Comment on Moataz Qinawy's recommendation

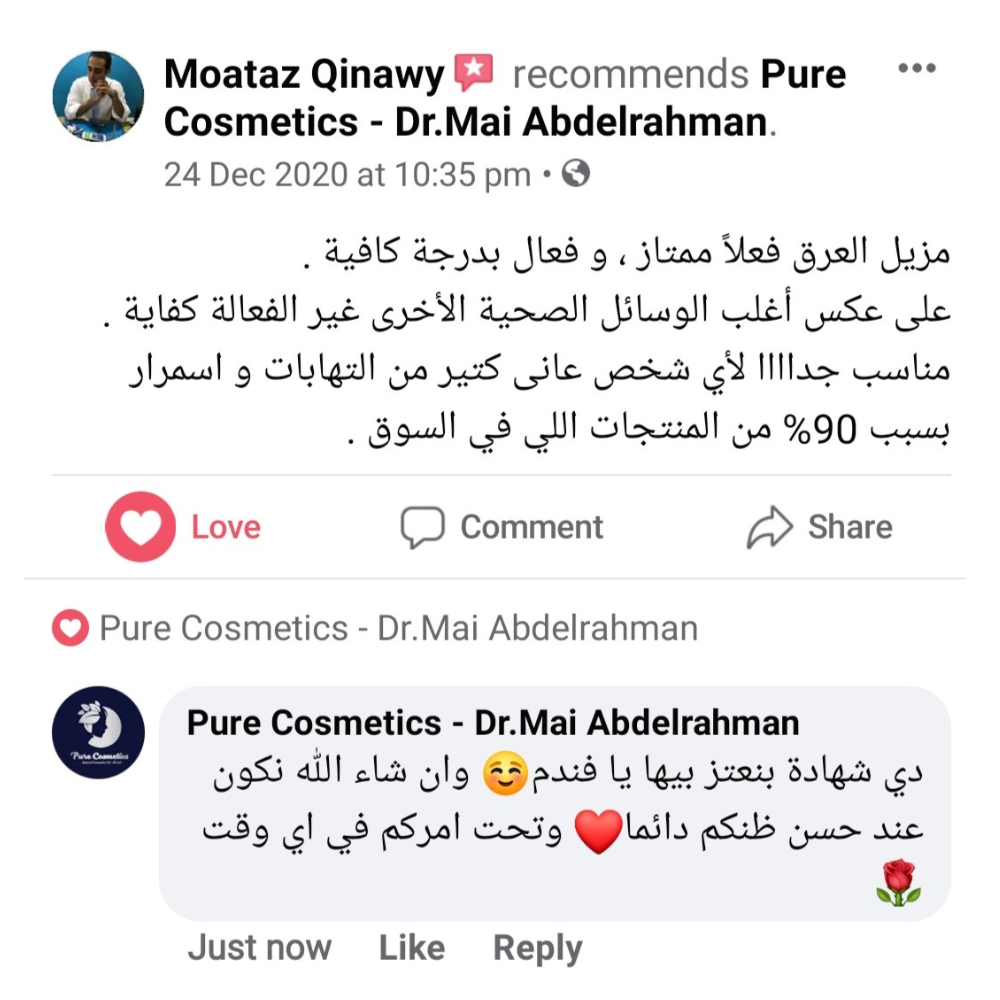click(x=502, y=527)
